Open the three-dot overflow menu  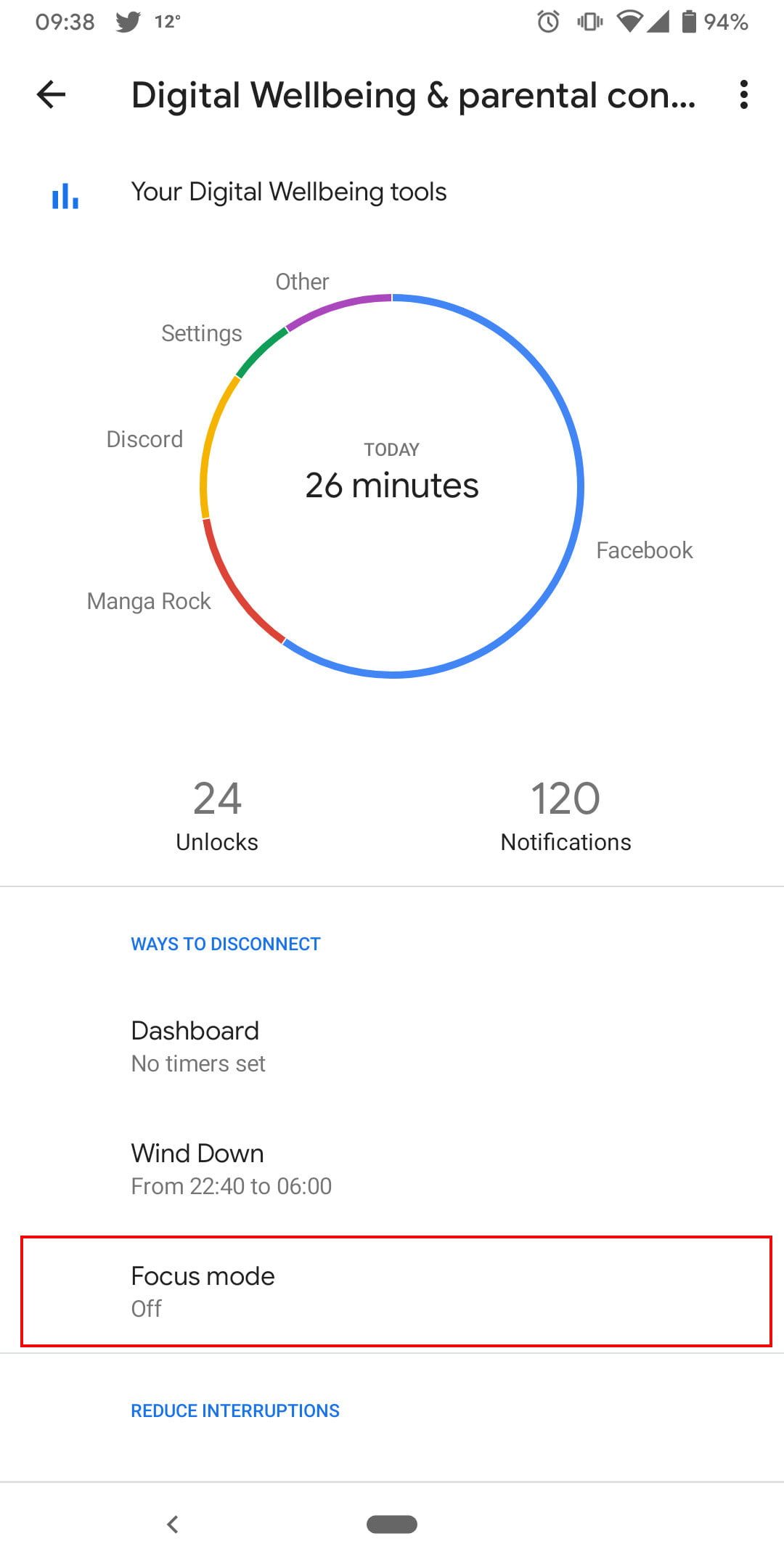point(743,94)
